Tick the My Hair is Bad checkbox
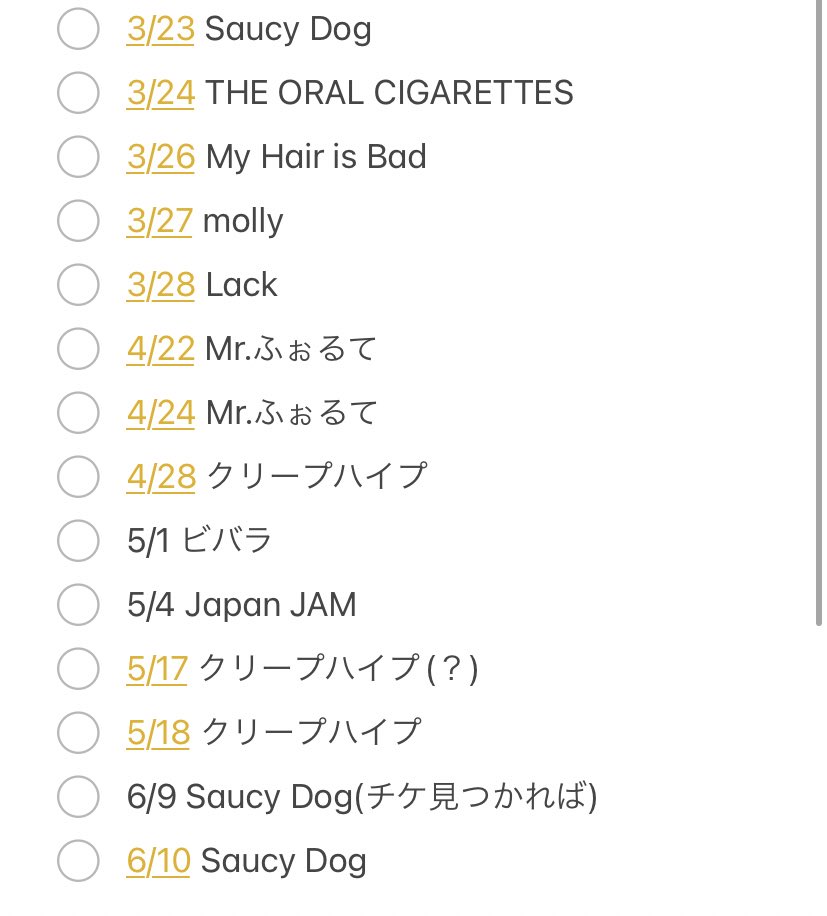The width and height of the screenshot is (827, 916). point(78,157)
